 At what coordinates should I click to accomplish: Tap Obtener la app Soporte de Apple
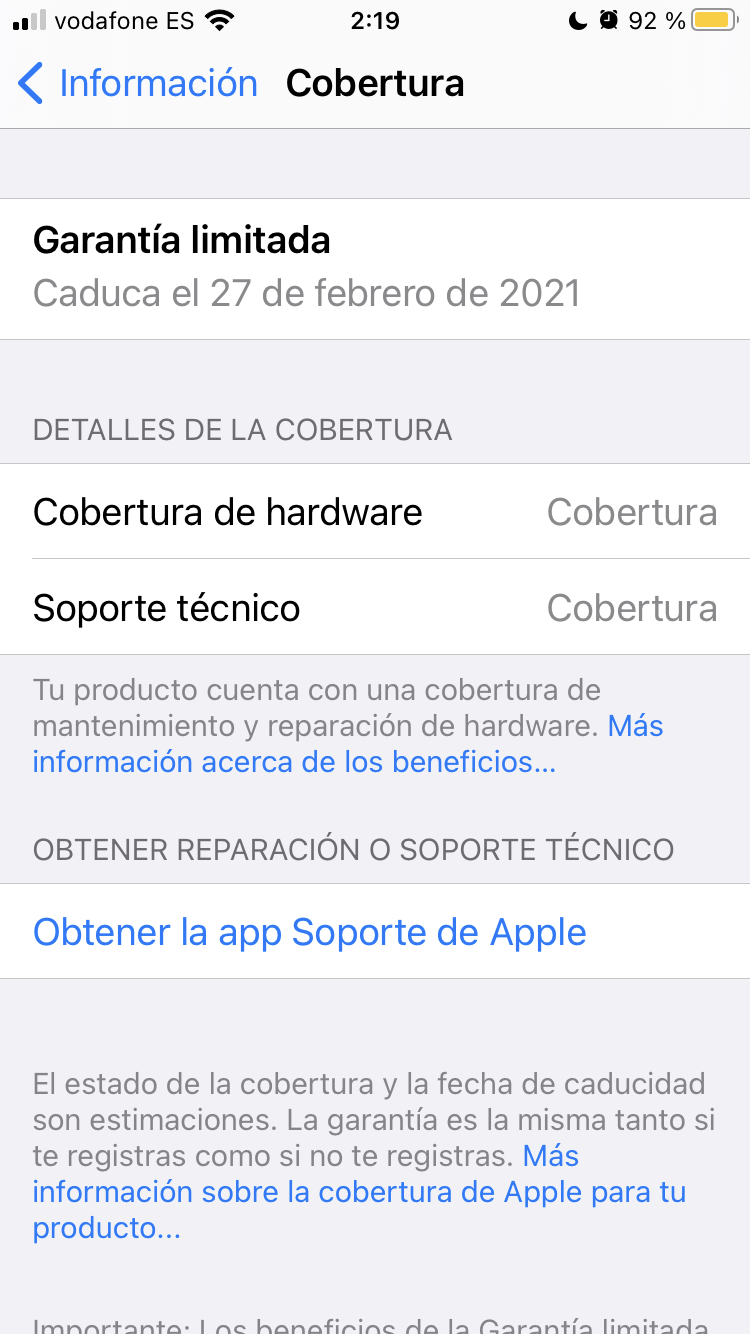[x=375, y=931]
